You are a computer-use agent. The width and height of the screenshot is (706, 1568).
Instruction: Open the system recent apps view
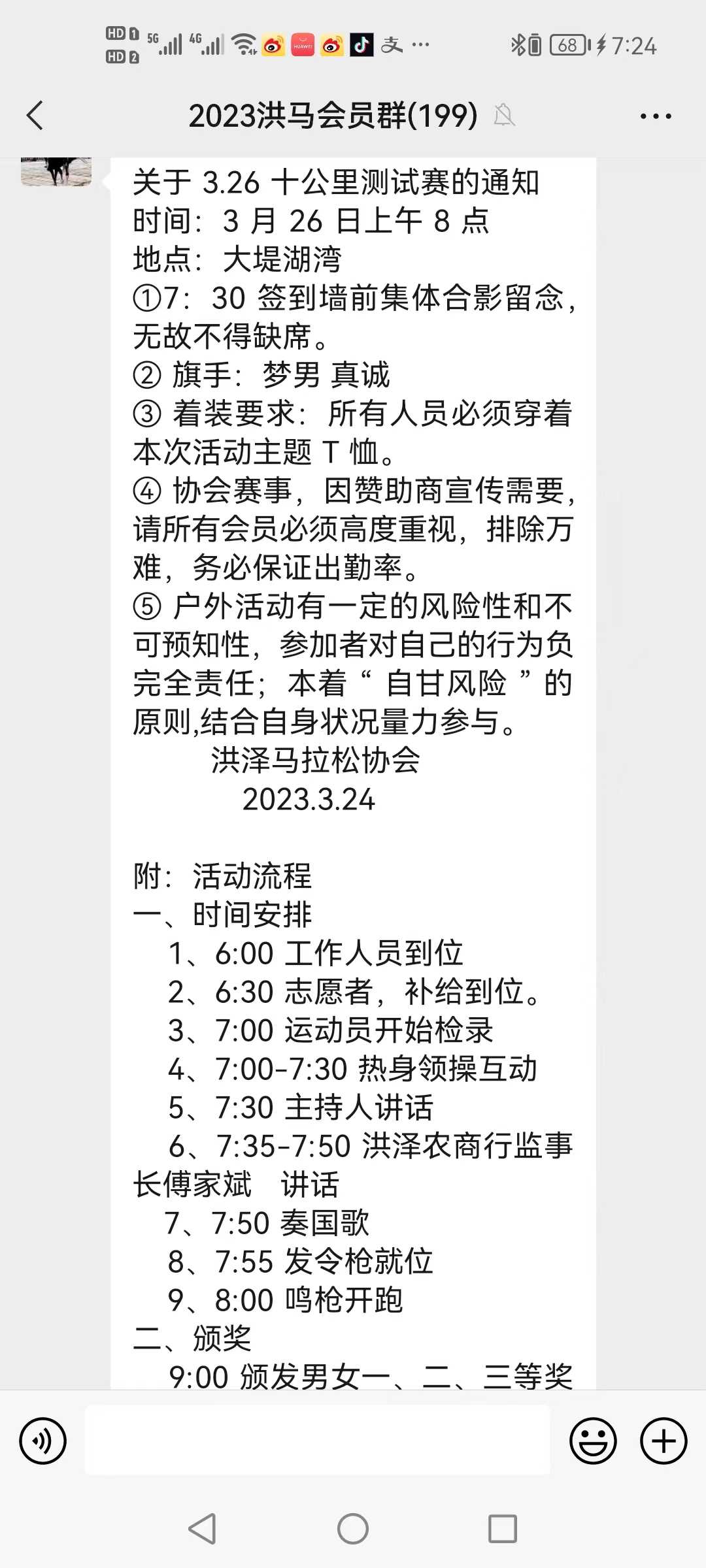503,1529
